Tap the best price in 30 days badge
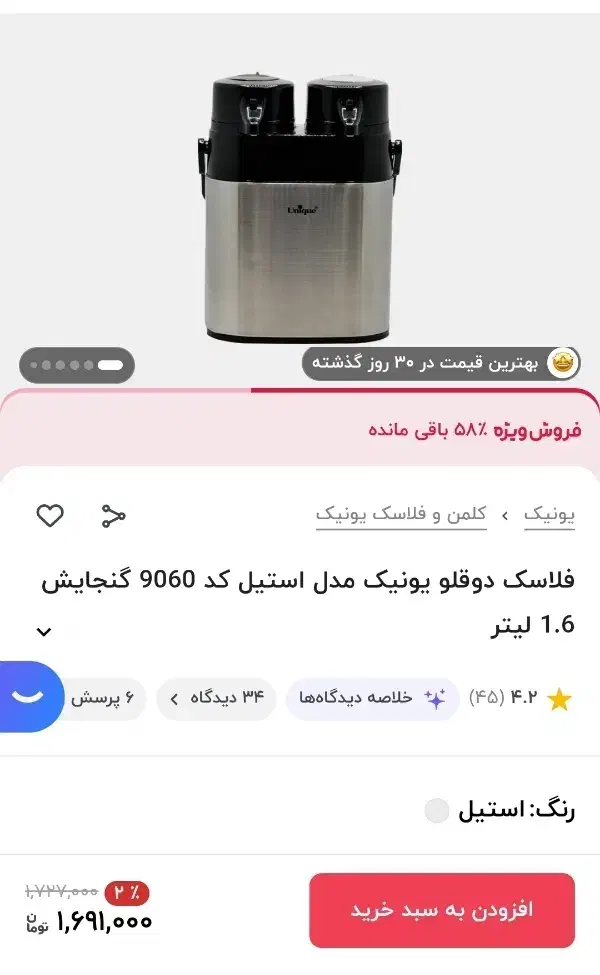The width and height of the screenshot is (600, 975). (441, 363)
